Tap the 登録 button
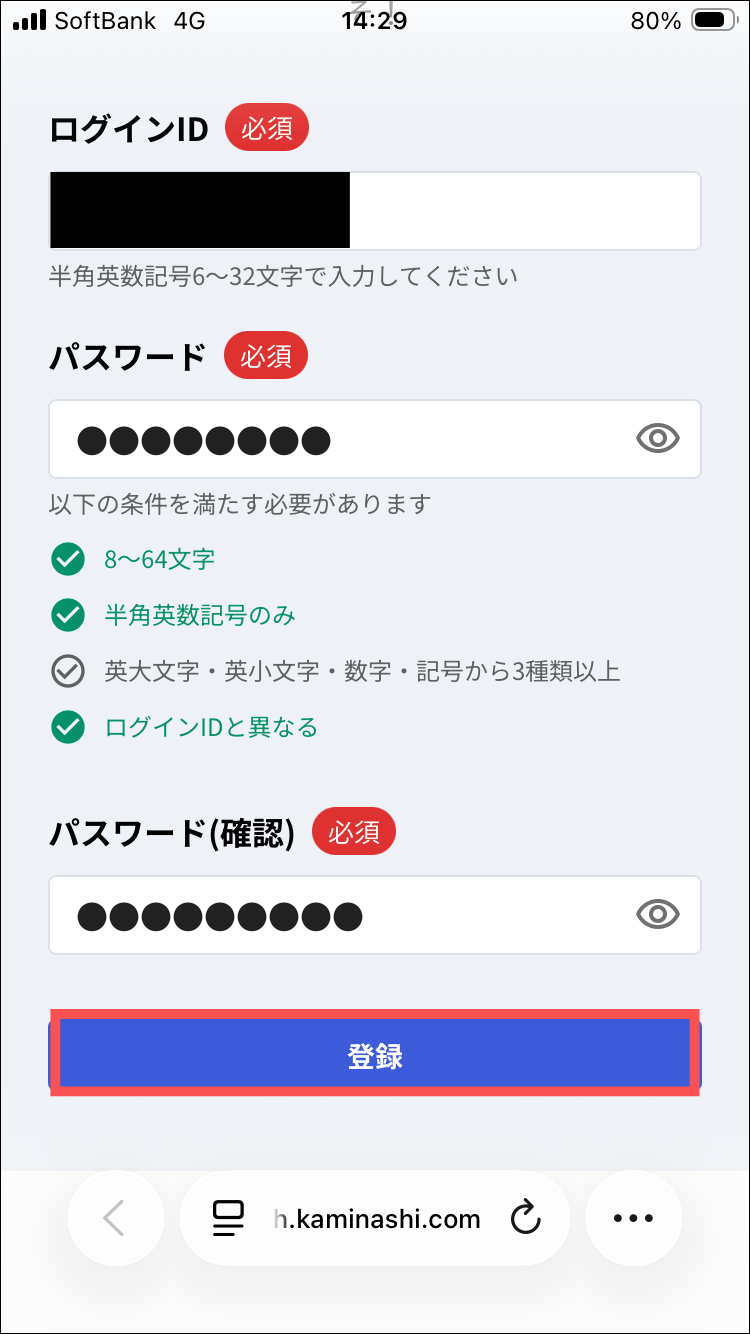750x1334 pixels. pyautogui.click(x=375, y=1055)
